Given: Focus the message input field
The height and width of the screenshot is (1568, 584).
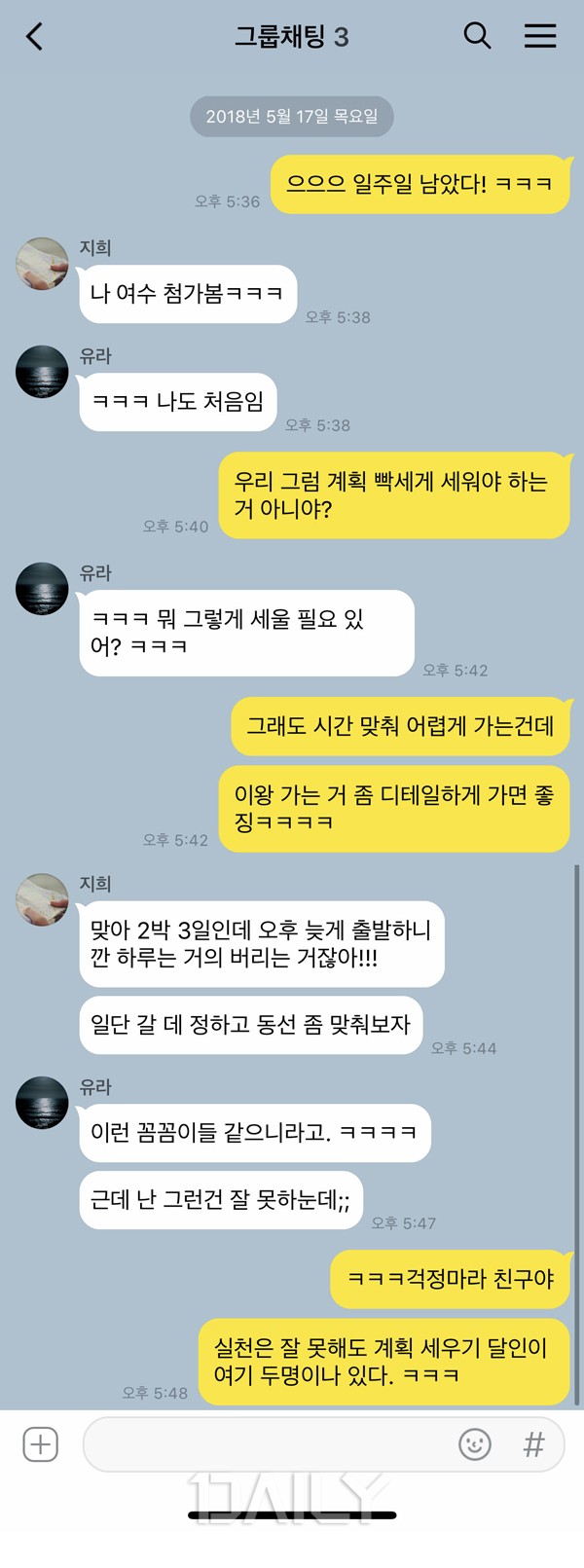Looking at the screenshot, I should tap(268, 1444).
